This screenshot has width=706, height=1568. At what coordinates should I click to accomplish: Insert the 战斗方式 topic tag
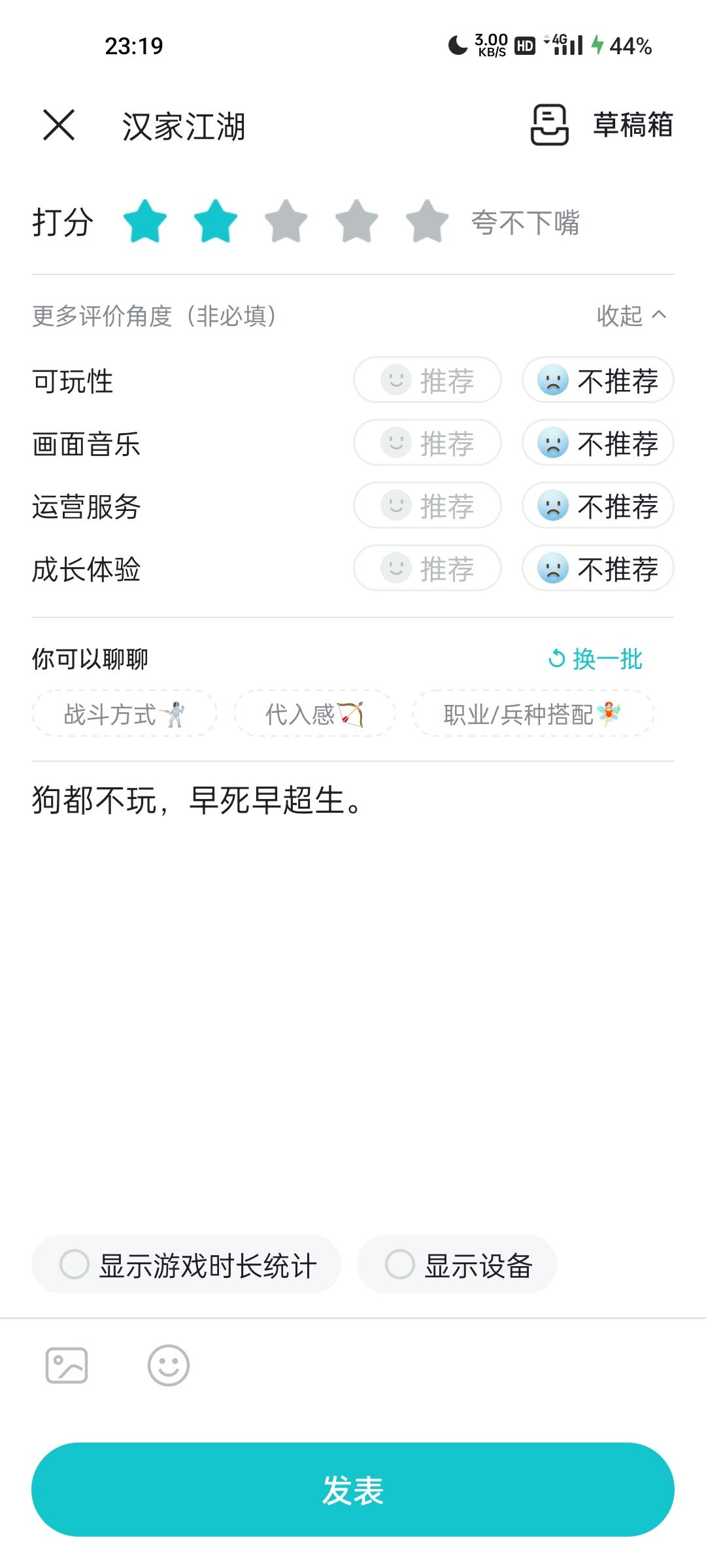pyautogui.click(x=123, y=714)
